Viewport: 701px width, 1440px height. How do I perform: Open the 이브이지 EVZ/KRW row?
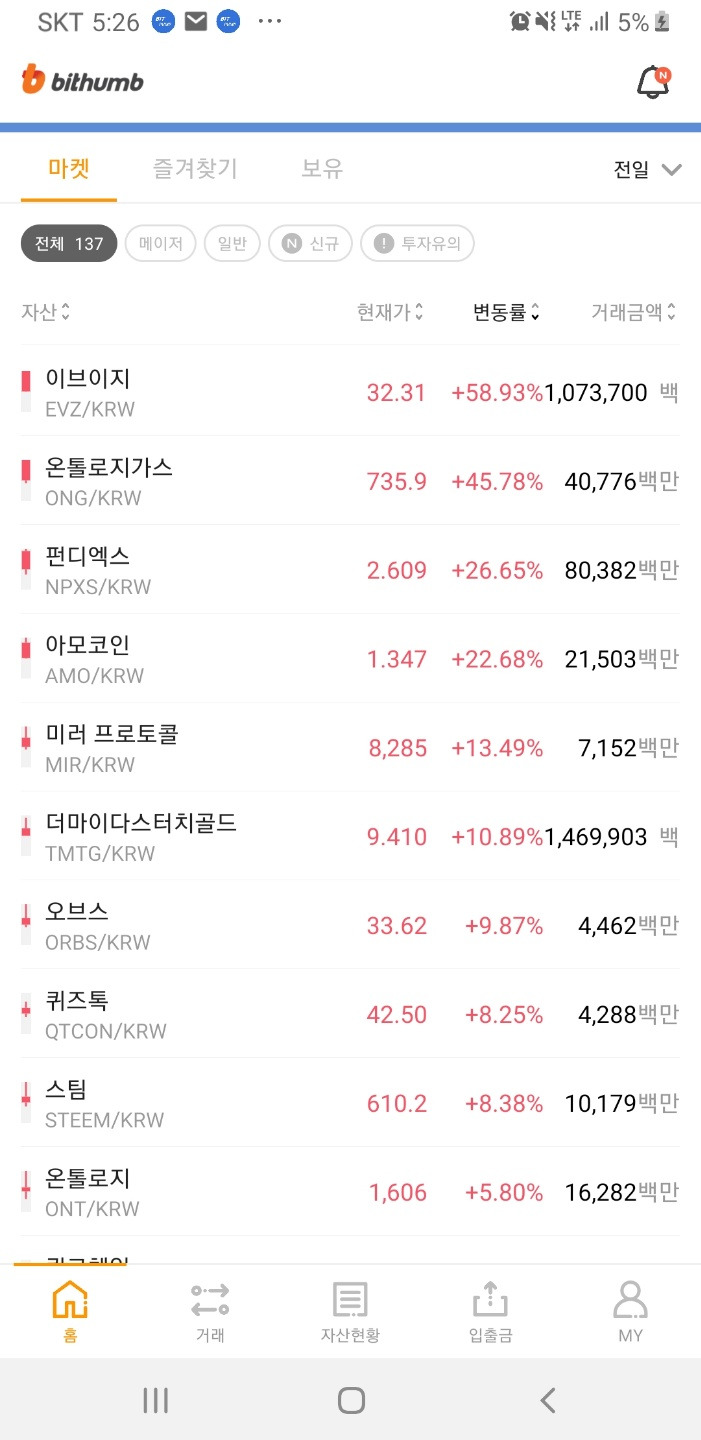350,392
